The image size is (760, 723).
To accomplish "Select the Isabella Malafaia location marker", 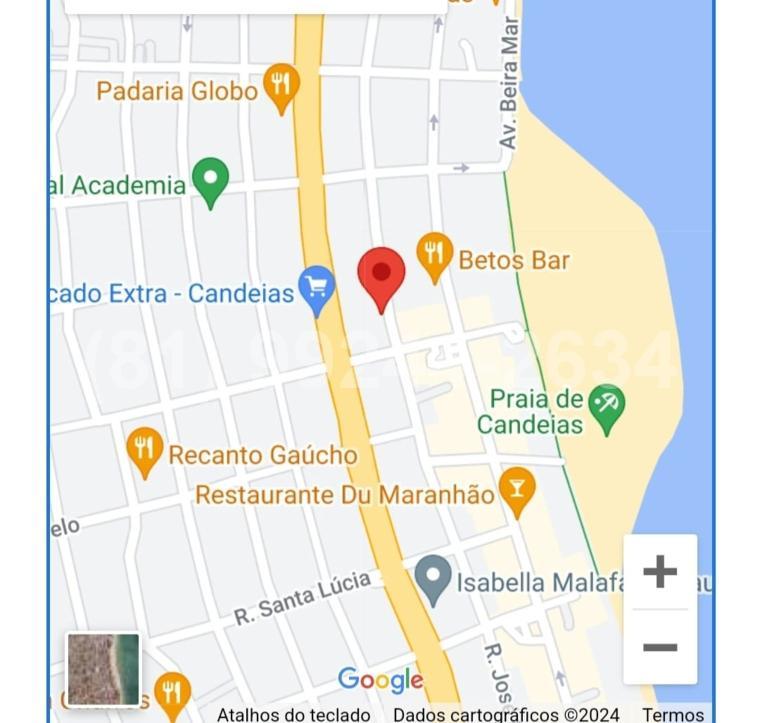I will [433, 578].
